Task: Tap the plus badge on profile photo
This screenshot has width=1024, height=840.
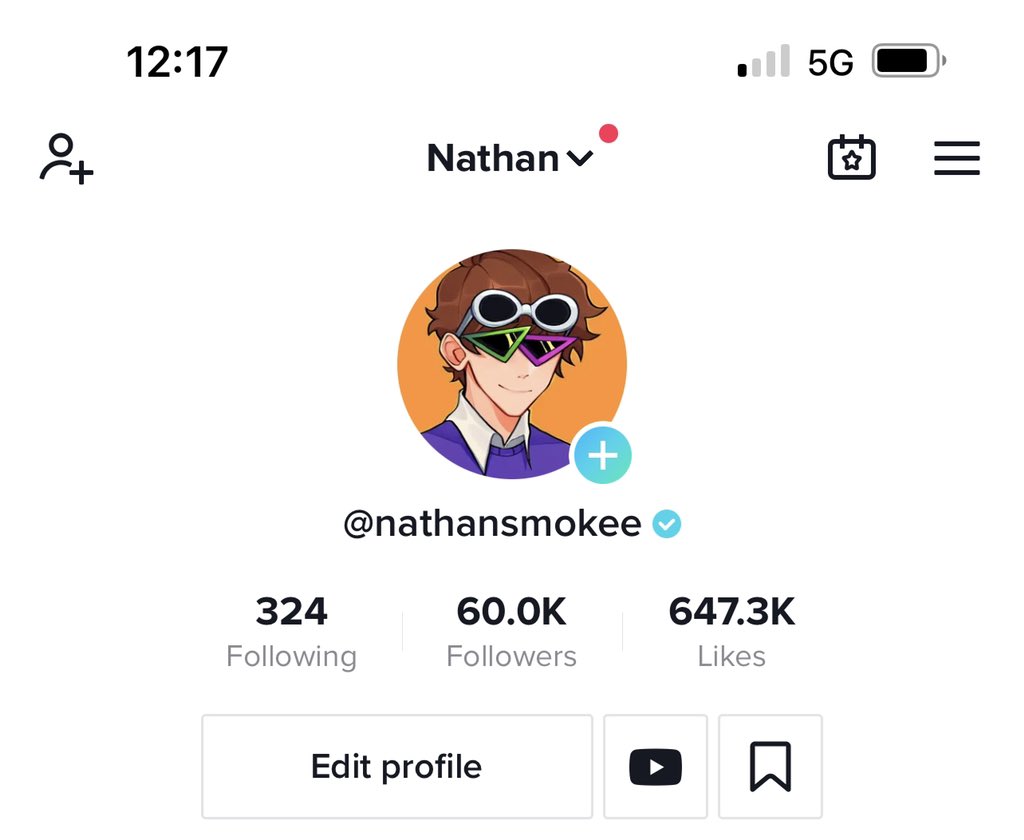Action: (601, 455)
